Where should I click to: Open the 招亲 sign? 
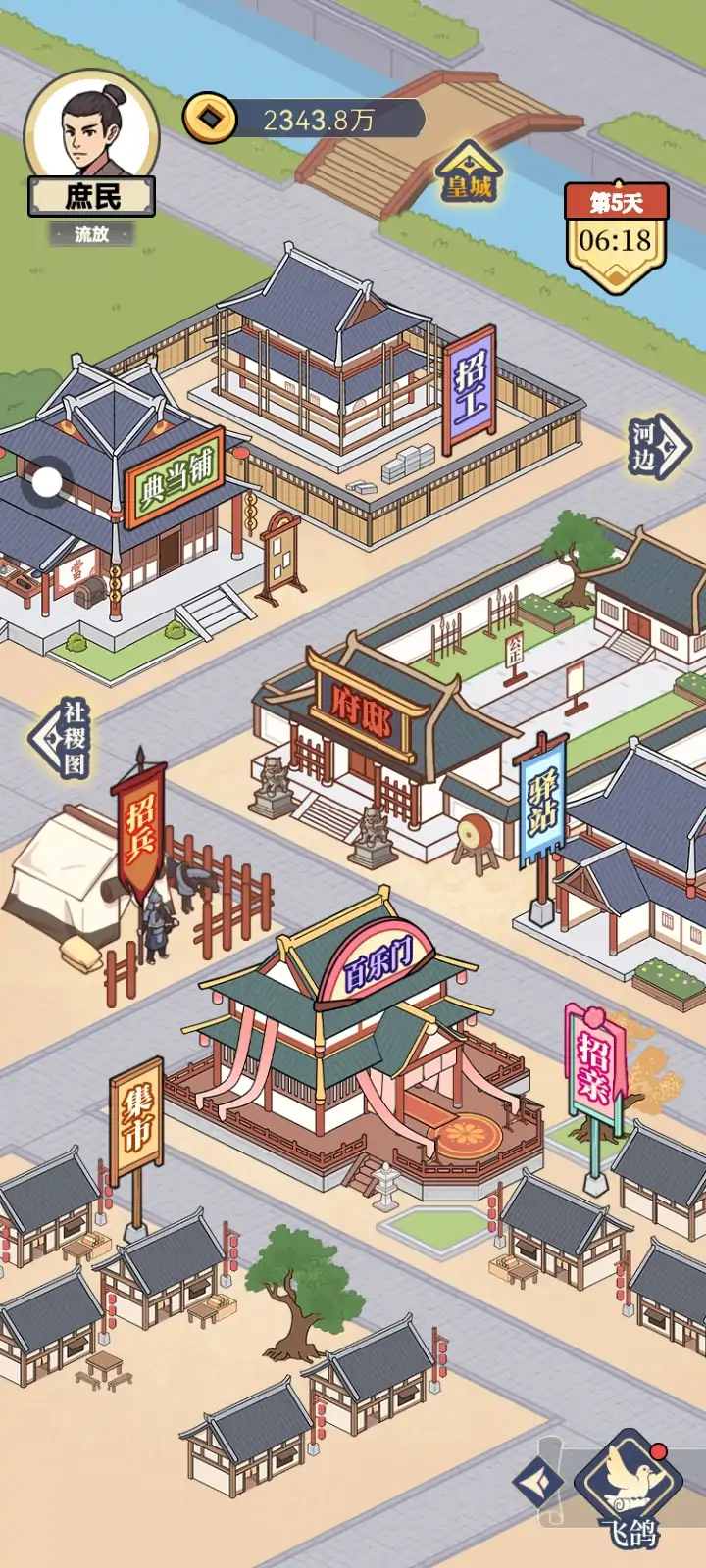tap(594, 1063)
